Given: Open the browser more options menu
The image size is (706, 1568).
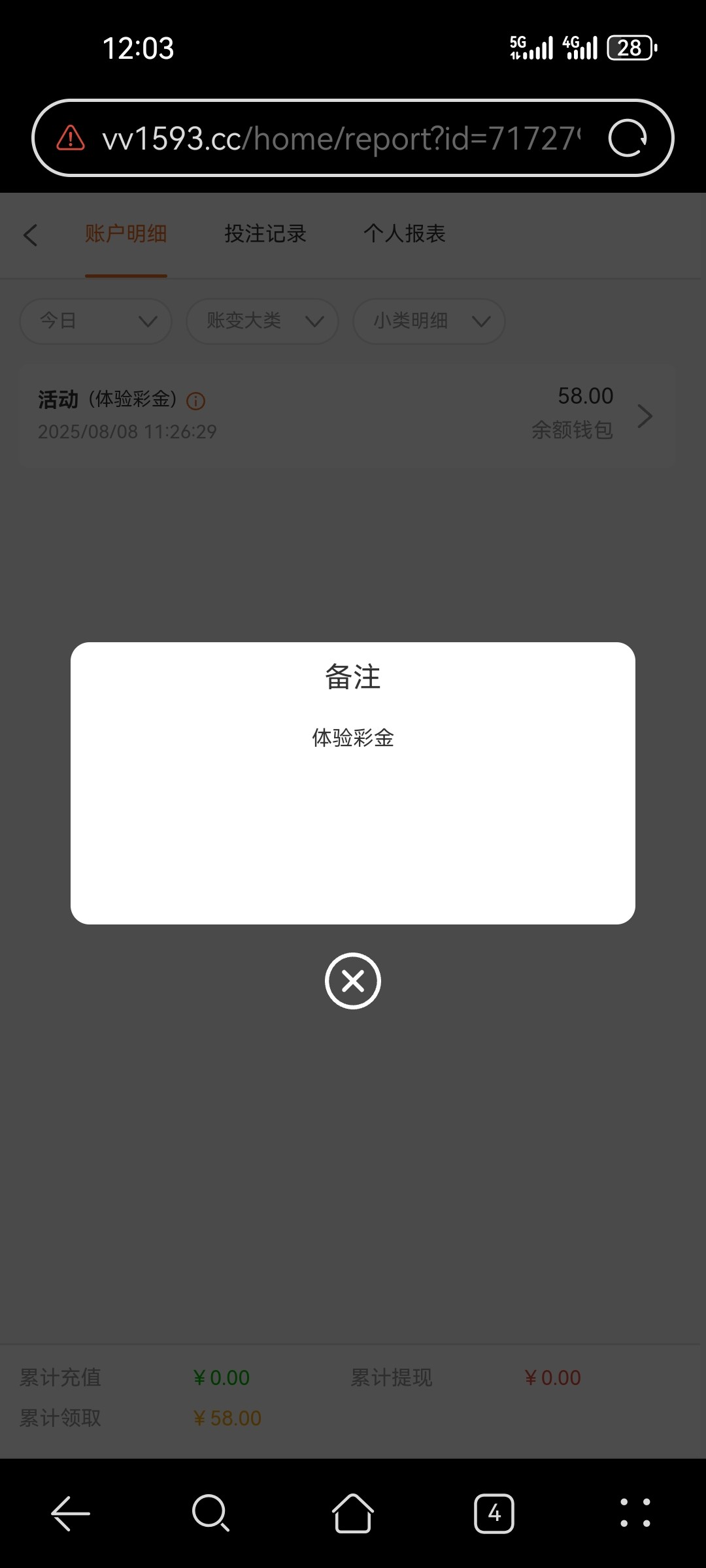Looking at the screenshot, I should [x=635, y=1513].
